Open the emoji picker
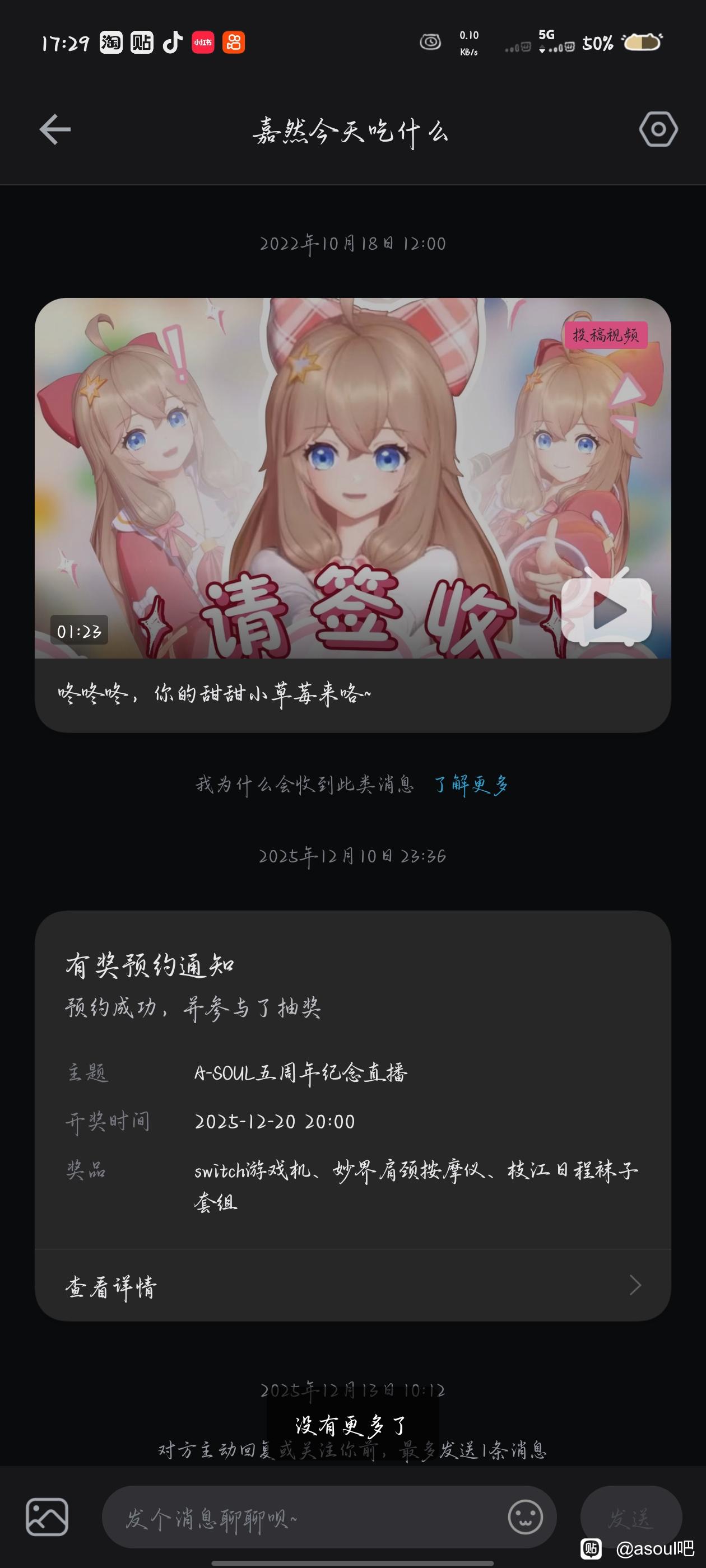 (525, 1517)
